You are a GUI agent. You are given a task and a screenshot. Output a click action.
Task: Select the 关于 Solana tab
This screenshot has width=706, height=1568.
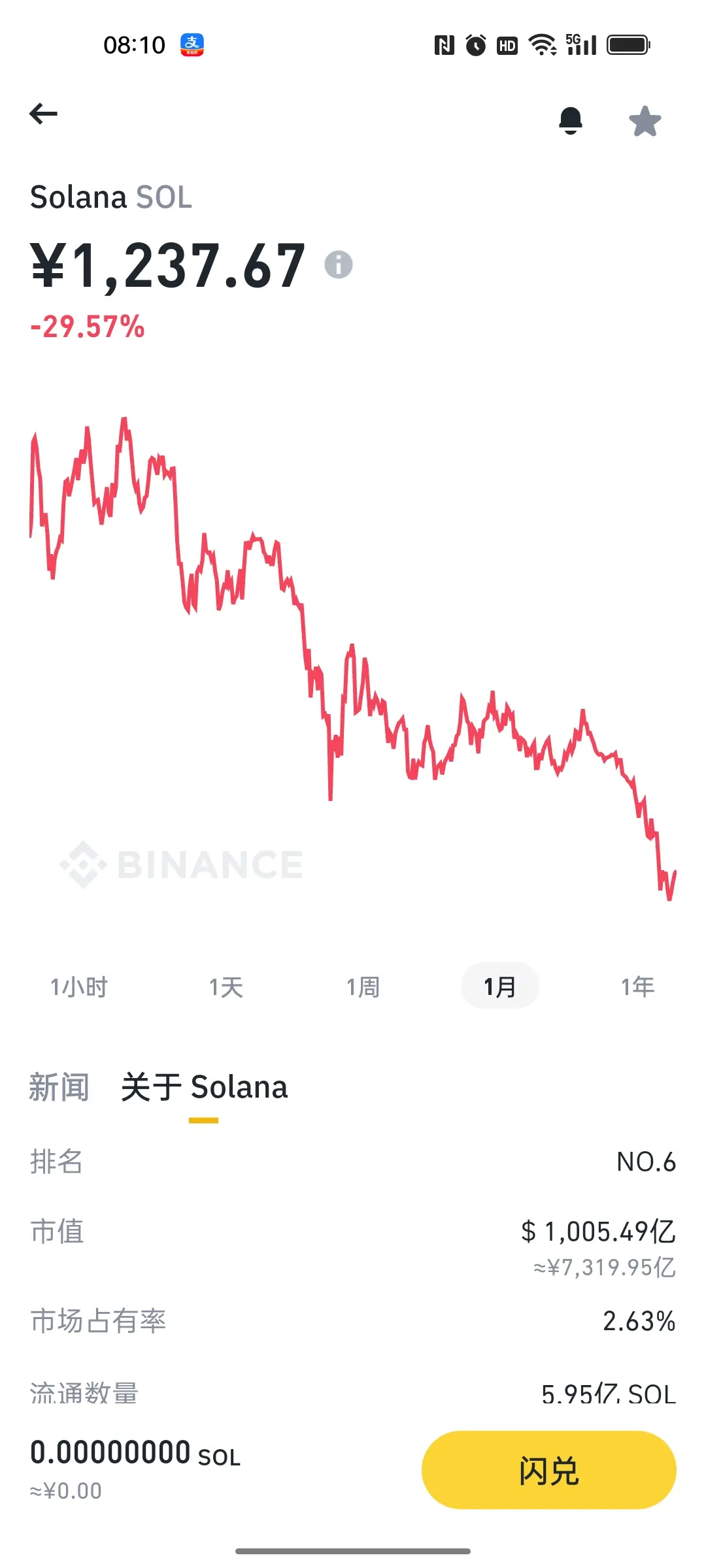coord(204,1087)
